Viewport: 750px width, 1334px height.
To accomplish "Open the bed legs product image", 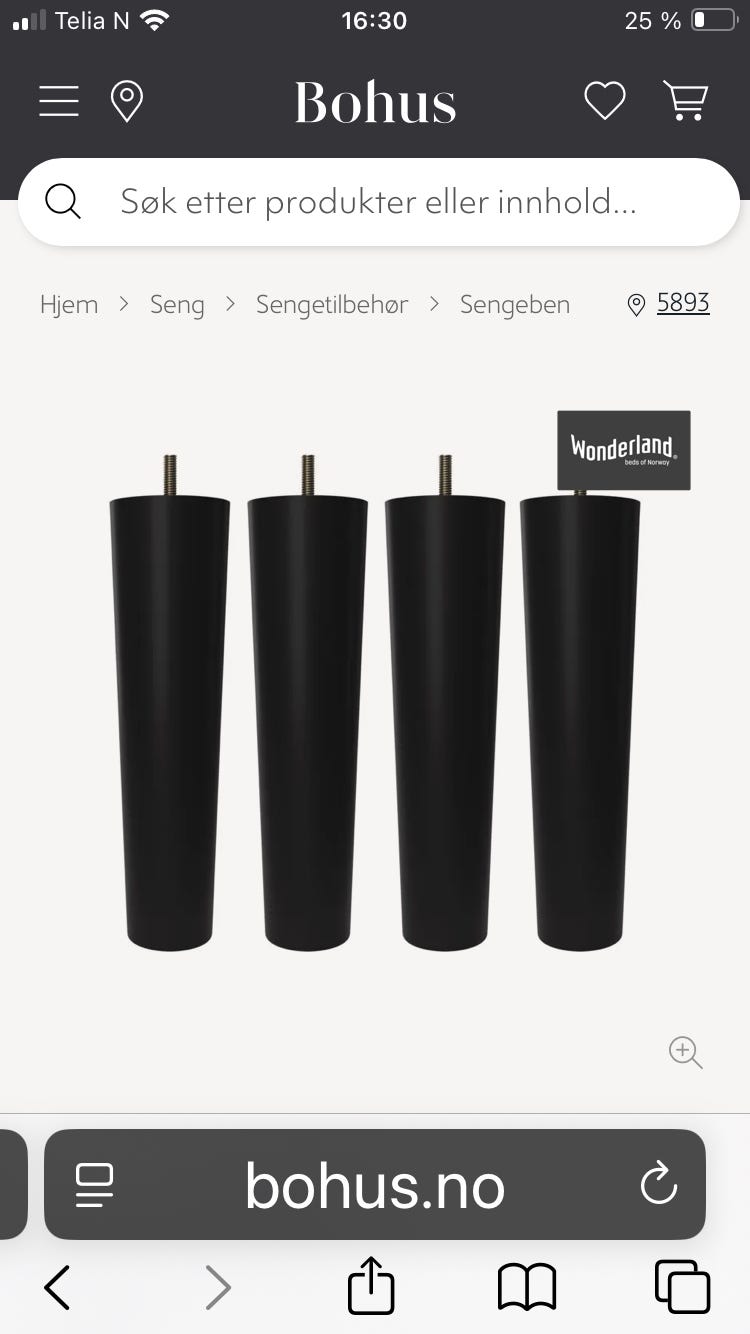I will [x=375, y=700].
